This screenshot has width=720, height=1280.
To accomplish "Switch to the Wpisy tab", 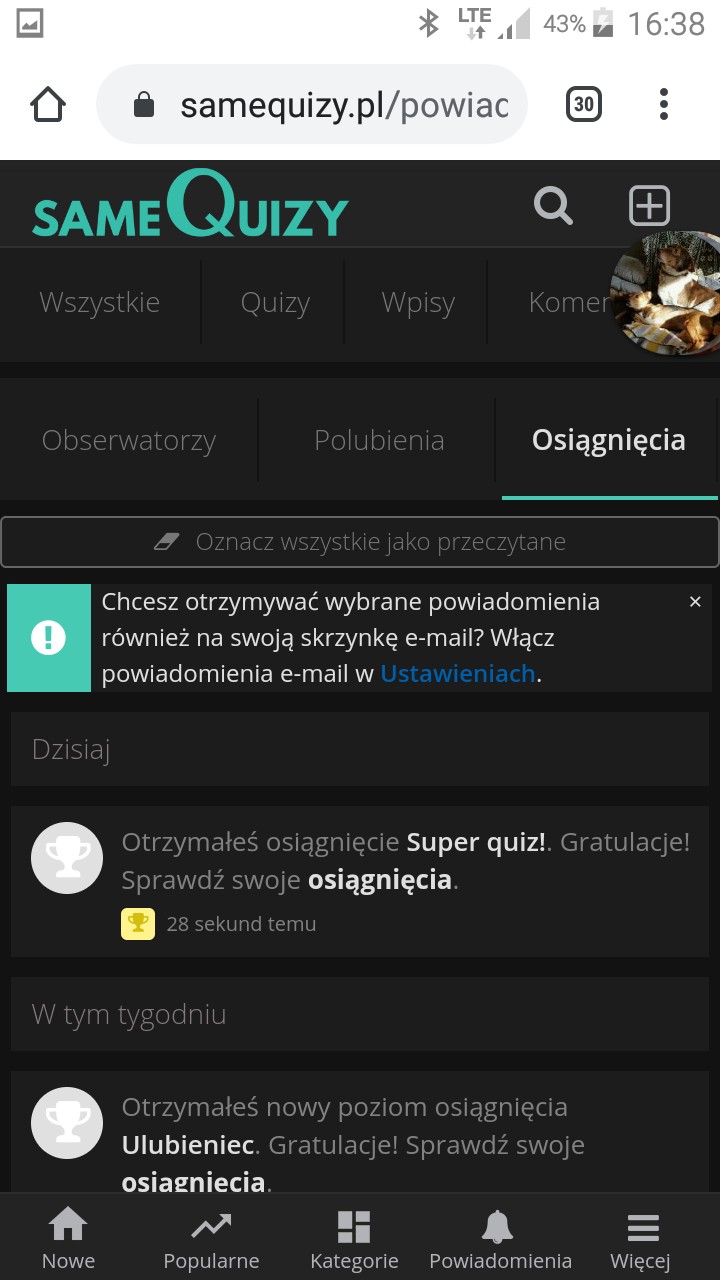I will click(418, 302).
